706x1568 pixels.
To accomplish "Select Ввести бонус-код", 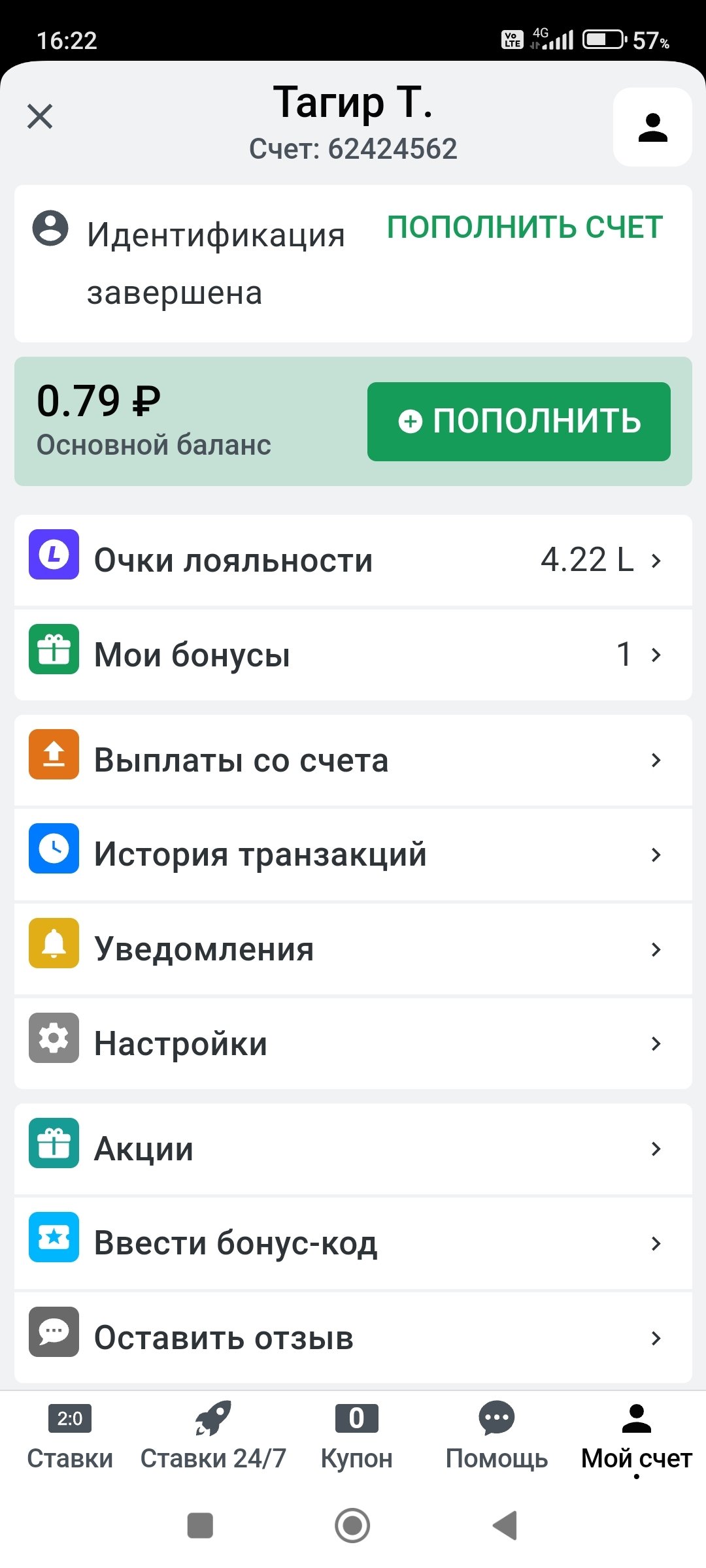I will (x=353, y=1243).
